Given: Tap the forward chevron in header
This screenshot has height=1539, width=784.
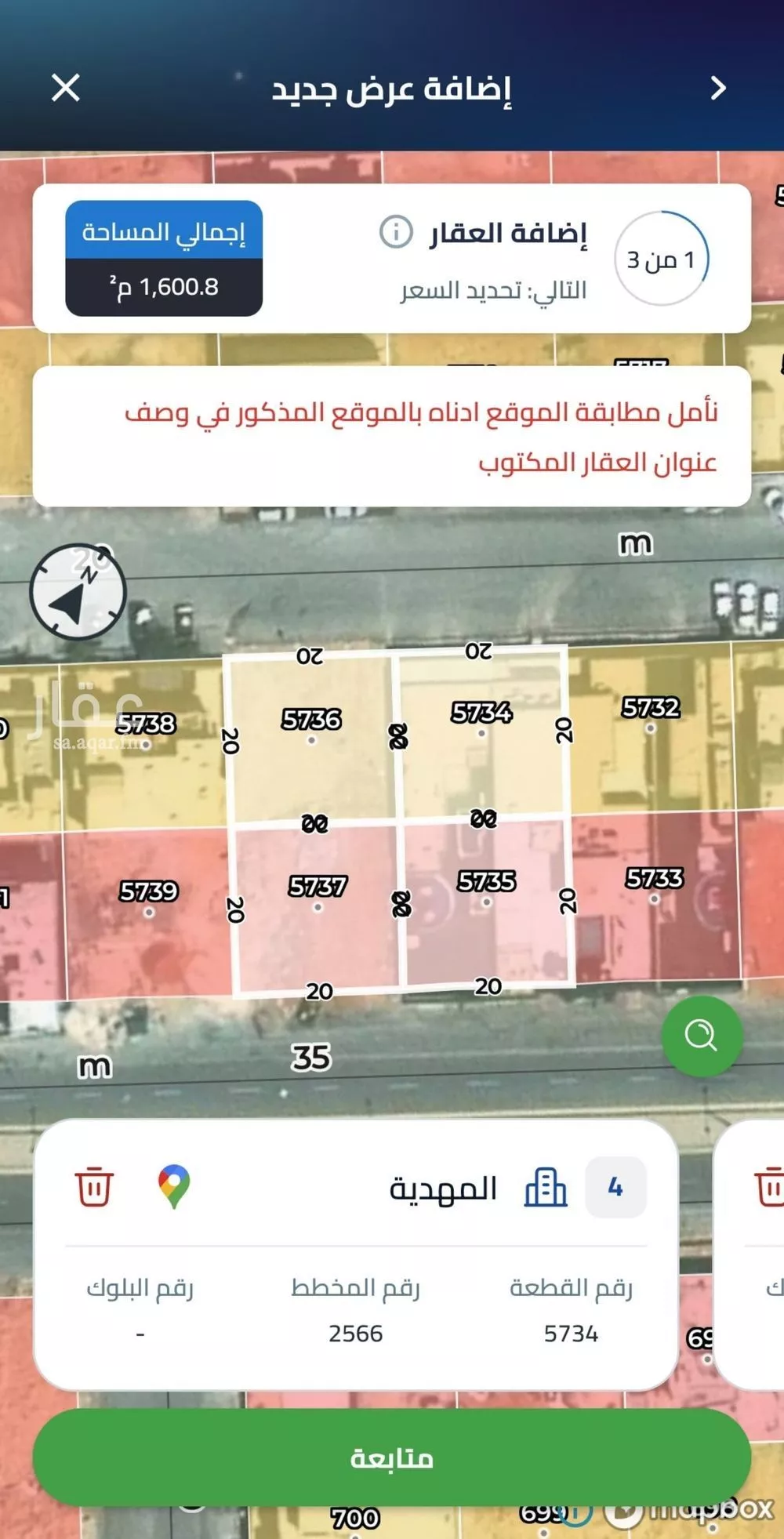Looking at the screenshot, I should 717,88.
